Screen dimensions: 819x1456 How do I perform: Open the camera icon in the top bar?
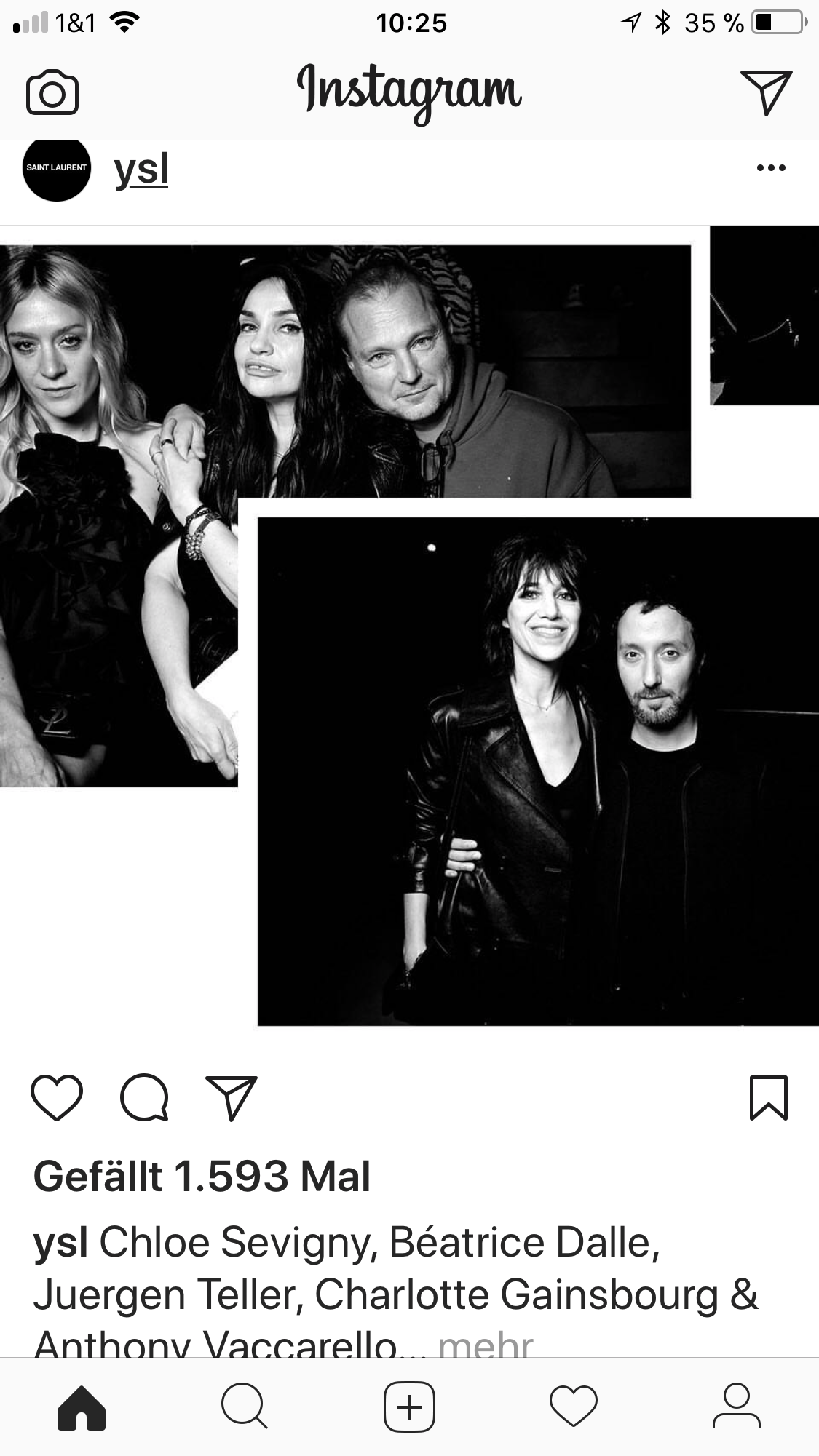click(52, 93)
